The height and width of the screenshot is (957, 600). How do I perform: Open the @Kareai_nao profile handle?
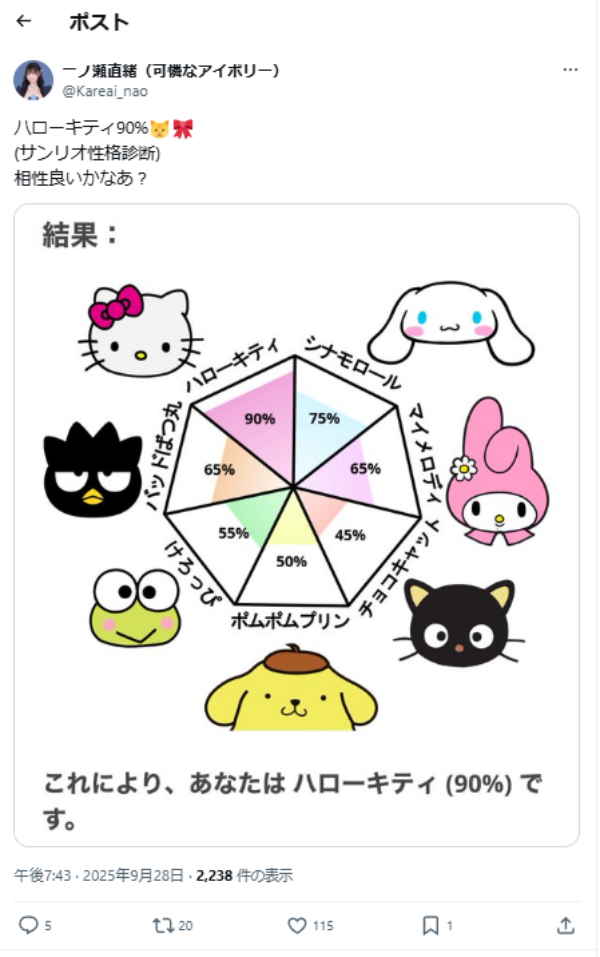[106, 91]
